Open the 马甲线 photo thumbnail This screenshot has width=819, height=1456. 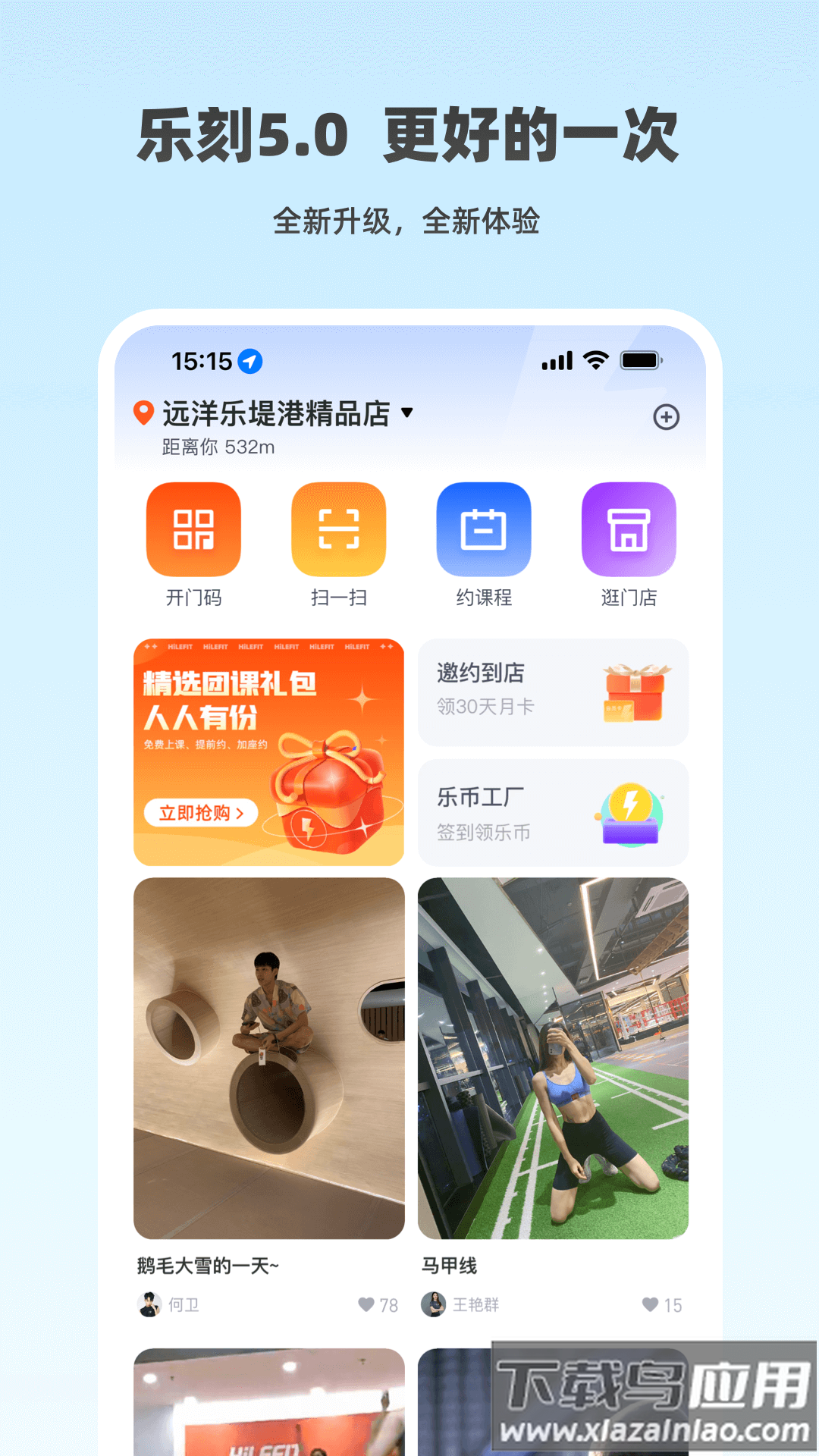(x=552, y=1054)
